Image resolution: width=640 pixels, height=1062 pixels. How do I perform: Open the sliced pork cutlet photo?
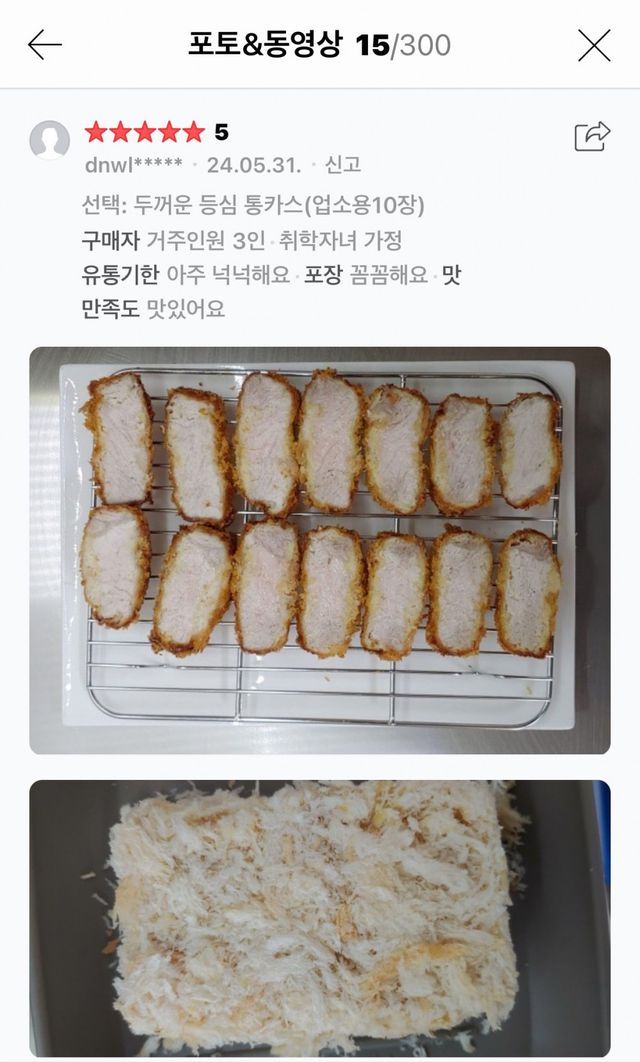point(319,550)
